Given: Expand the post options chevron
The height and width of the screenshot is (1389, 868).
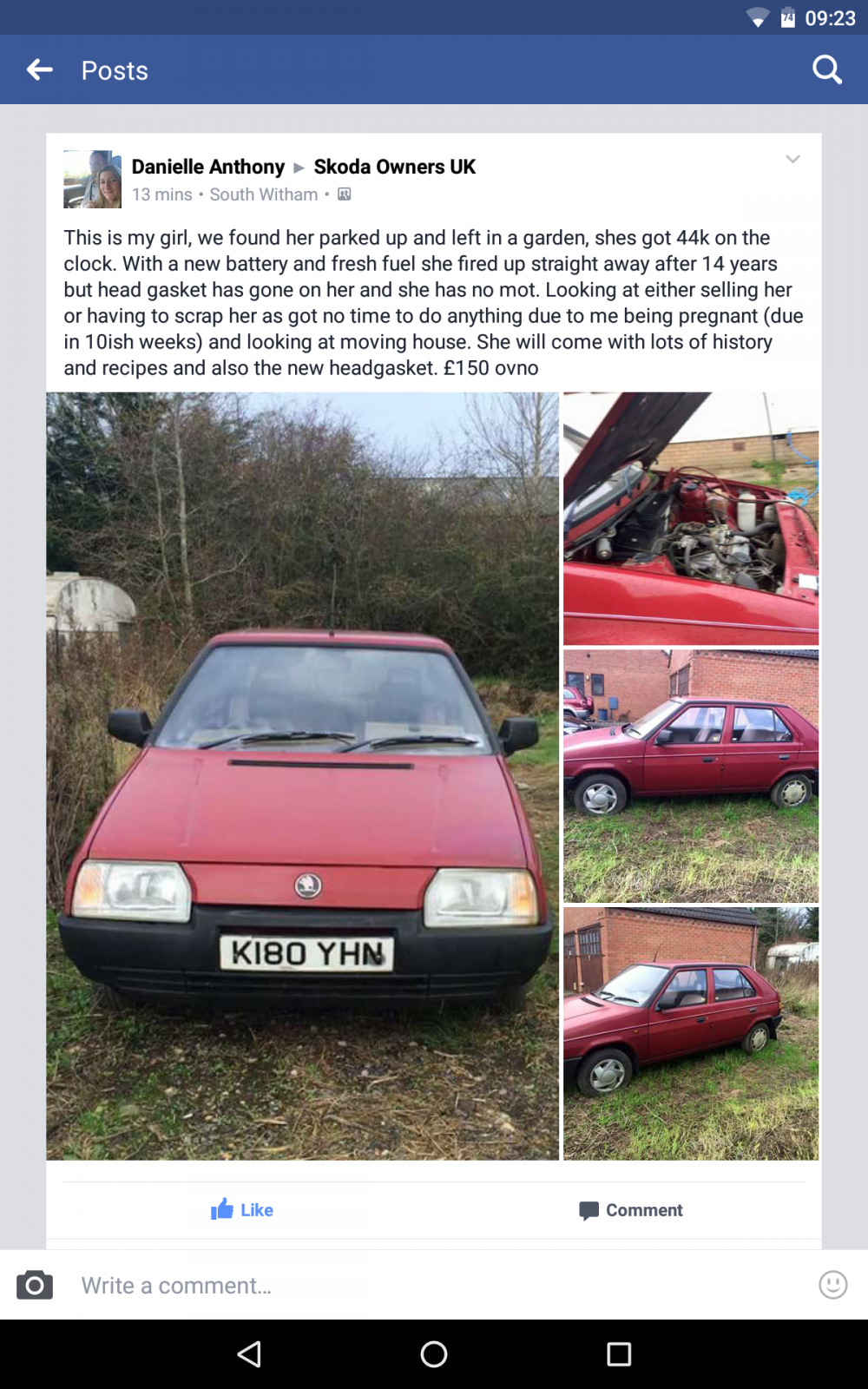Looking at the screenshot, I should pyautogui.click(x=792, y=159).
